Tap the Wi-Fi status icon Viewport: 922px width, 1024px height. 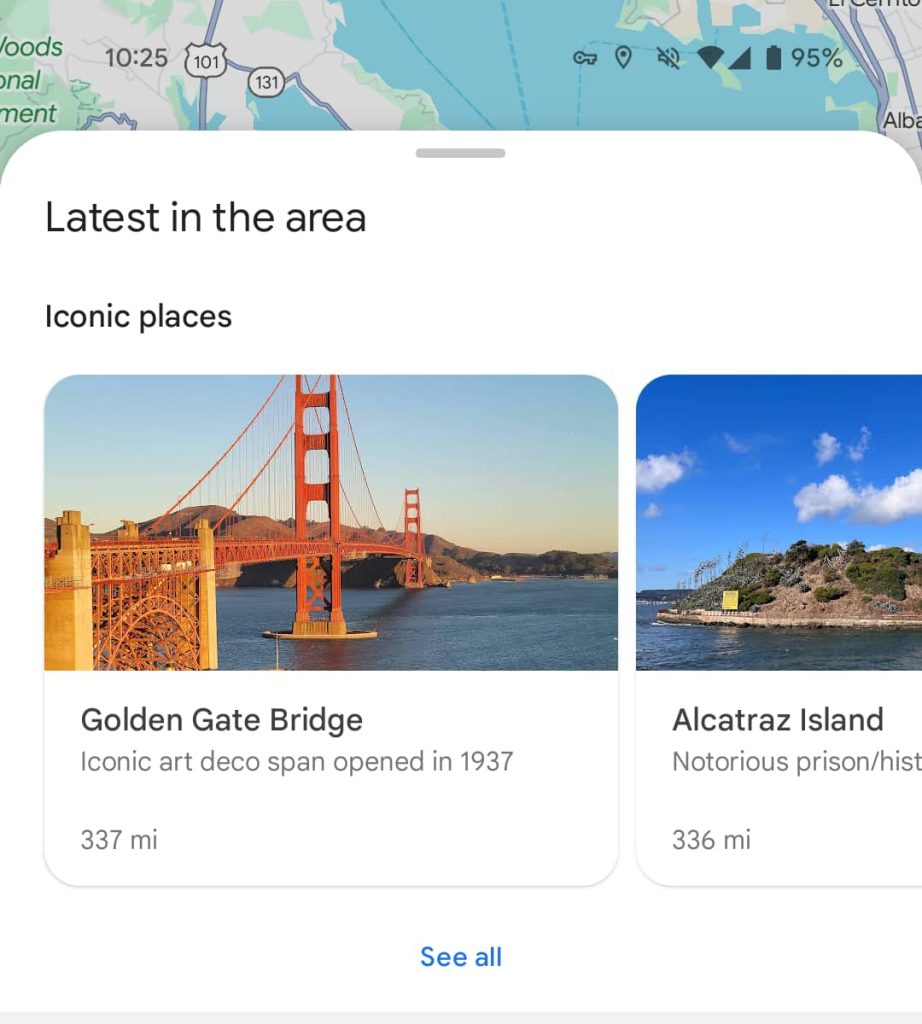click(x=713, y=59)
